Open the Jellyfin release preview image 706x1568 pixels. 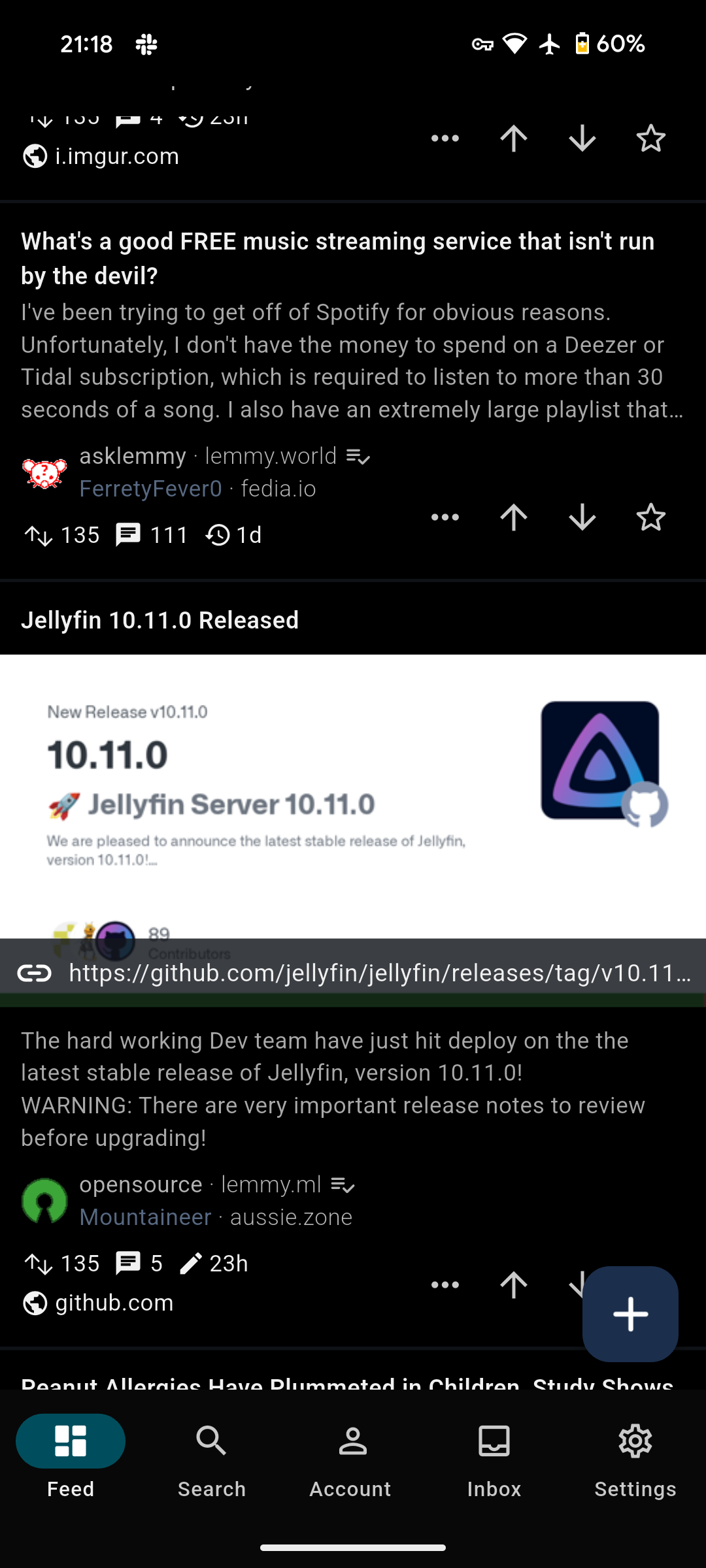[353, 797]
